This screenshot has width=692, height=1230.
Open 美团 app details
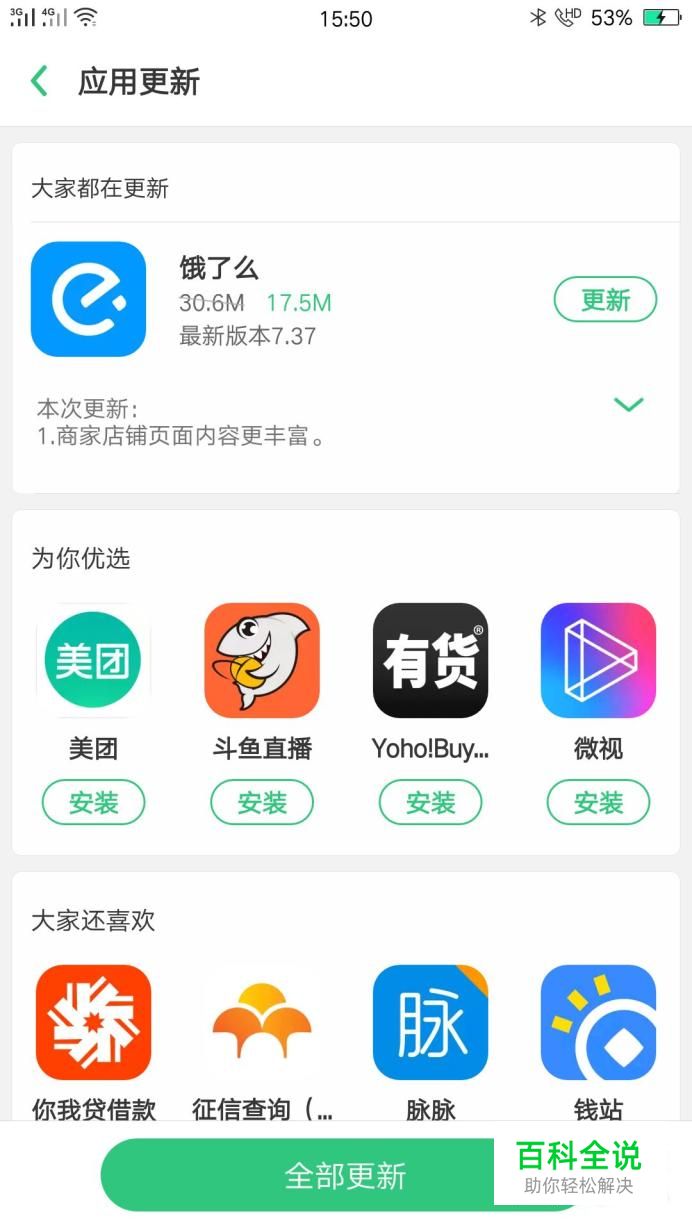(x=94, y=660)
